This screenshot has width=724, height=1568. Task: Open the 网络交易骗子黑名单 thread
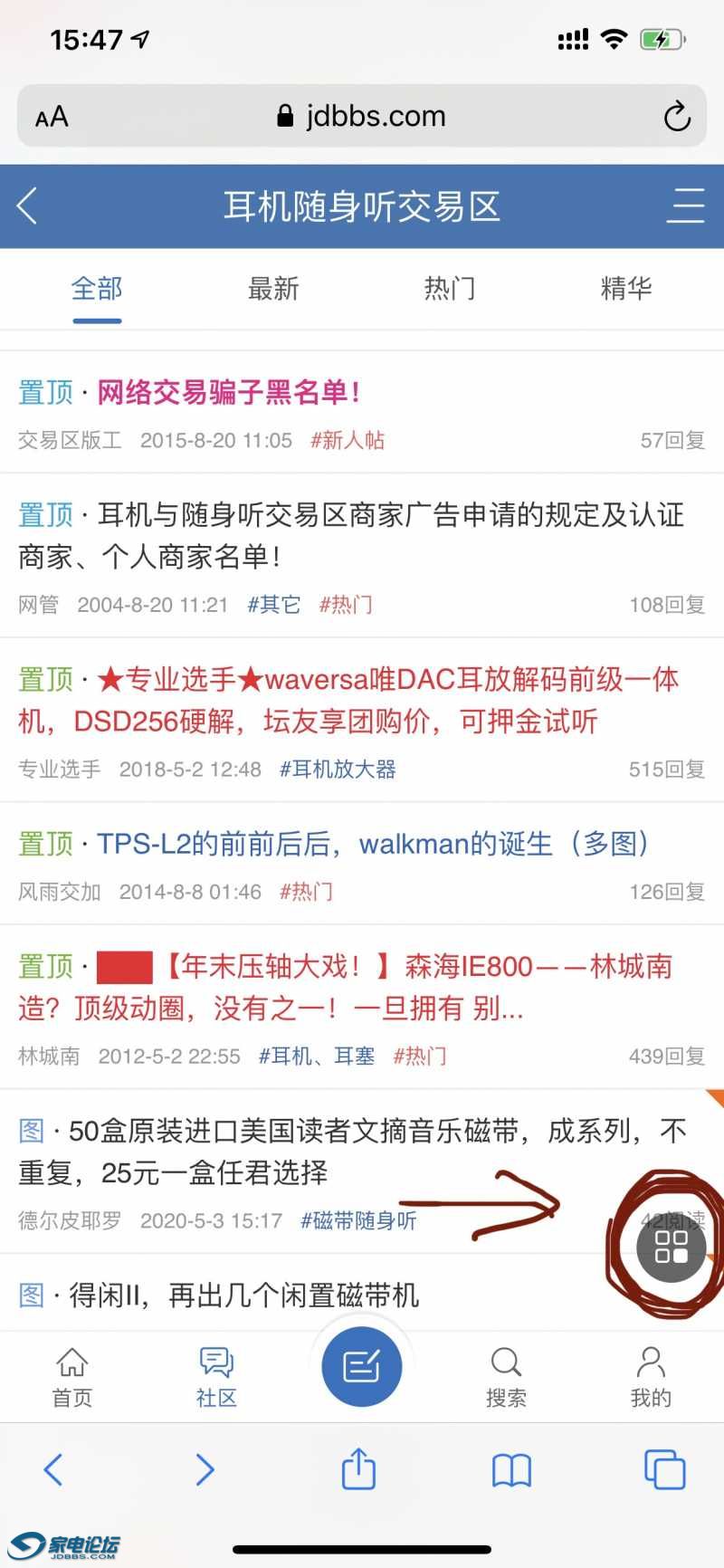point(228,392)
